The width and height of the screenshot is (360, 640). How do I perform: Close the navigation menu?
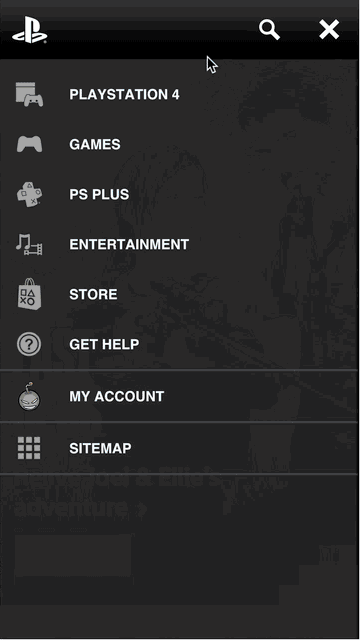[x=329, y=30]
